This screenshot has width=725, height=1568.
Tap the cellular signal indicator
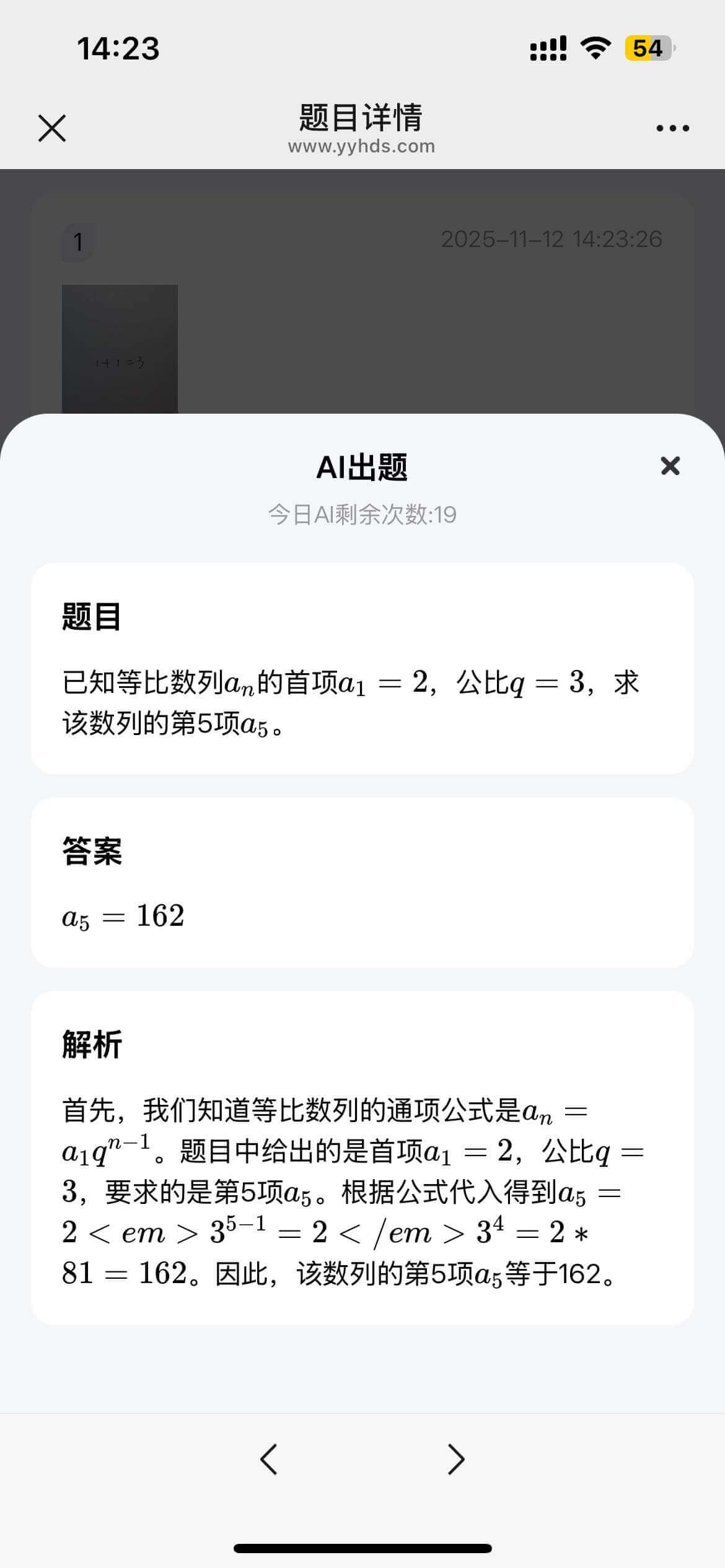[548, 48]
